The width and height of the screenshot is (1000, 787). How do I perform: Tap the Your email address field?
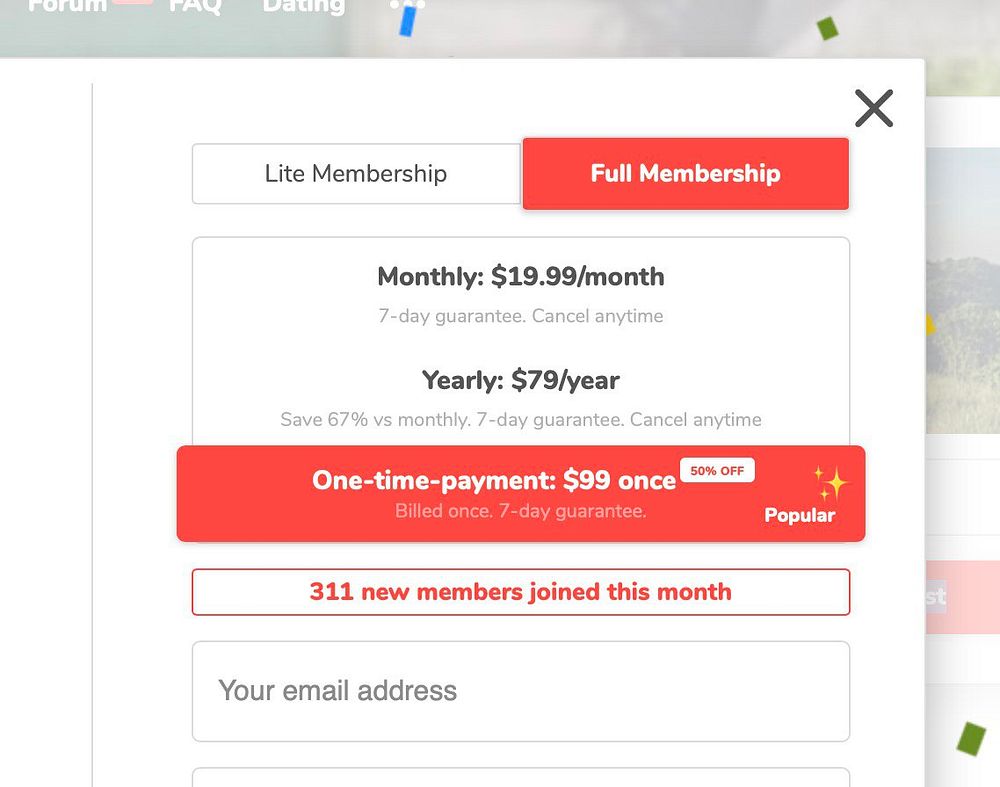520,691
